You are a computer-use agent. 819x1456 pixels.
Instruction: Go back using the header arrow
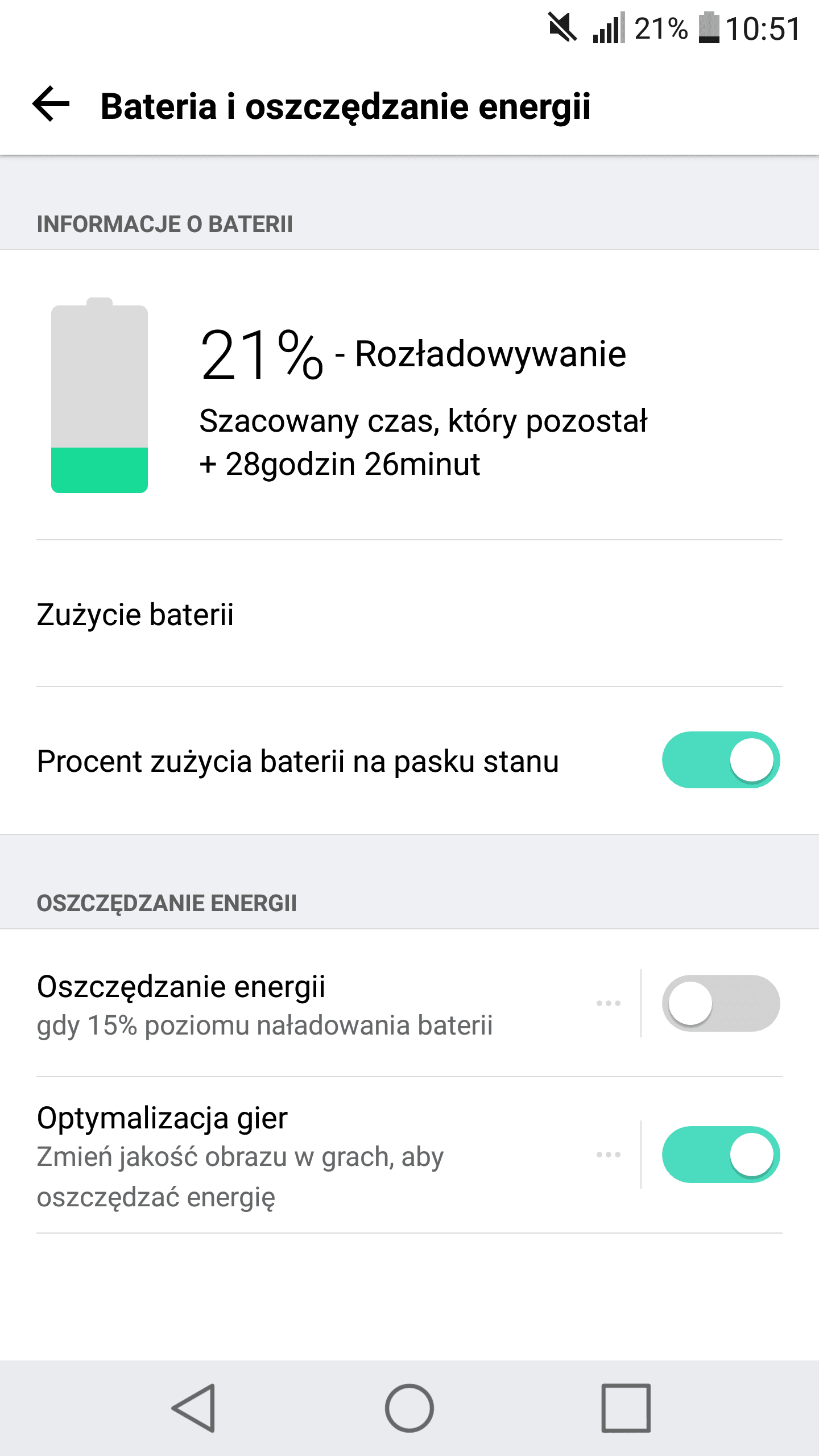point(51,105)
